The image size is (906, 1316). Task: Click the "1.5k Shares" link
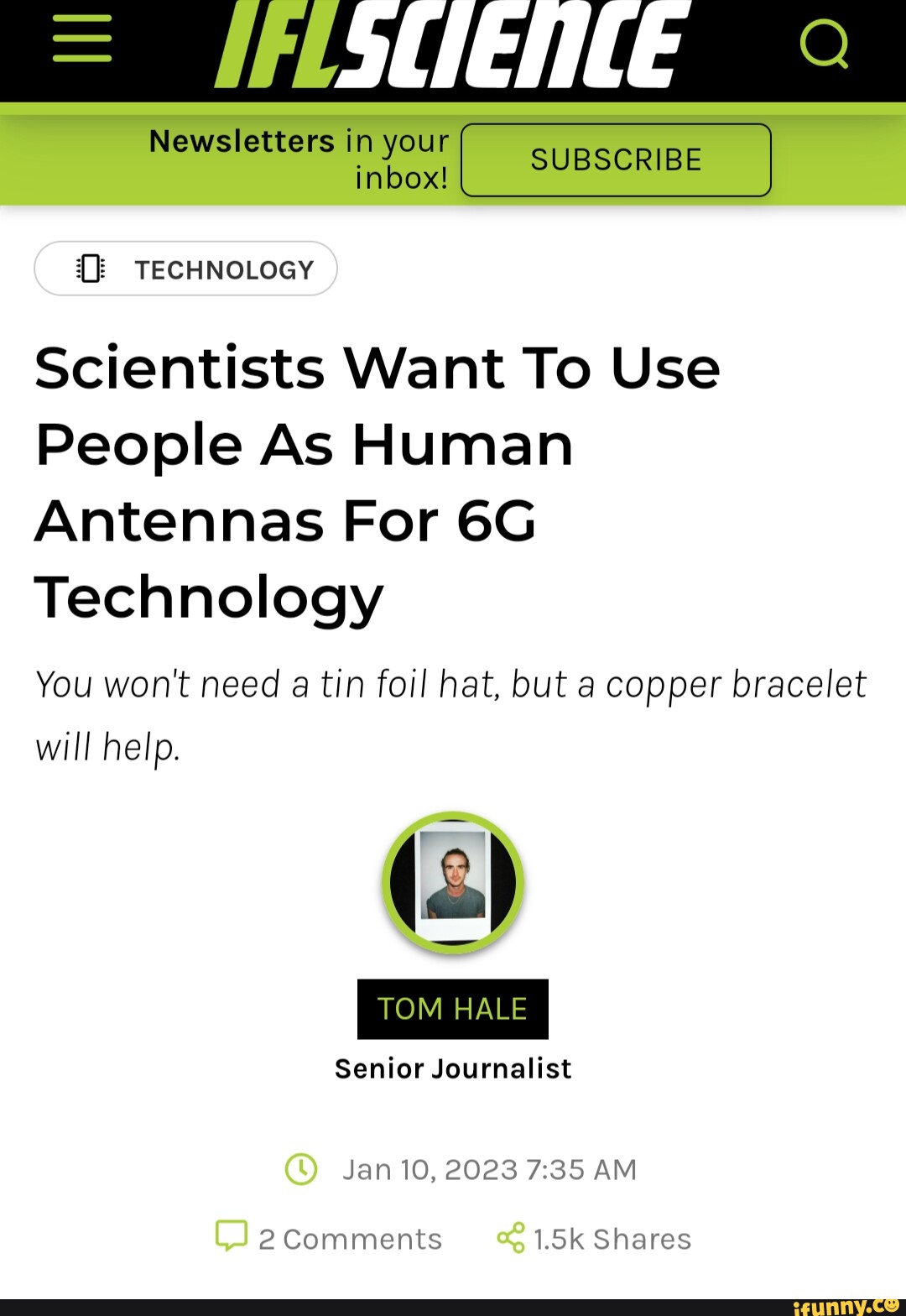612,1238
